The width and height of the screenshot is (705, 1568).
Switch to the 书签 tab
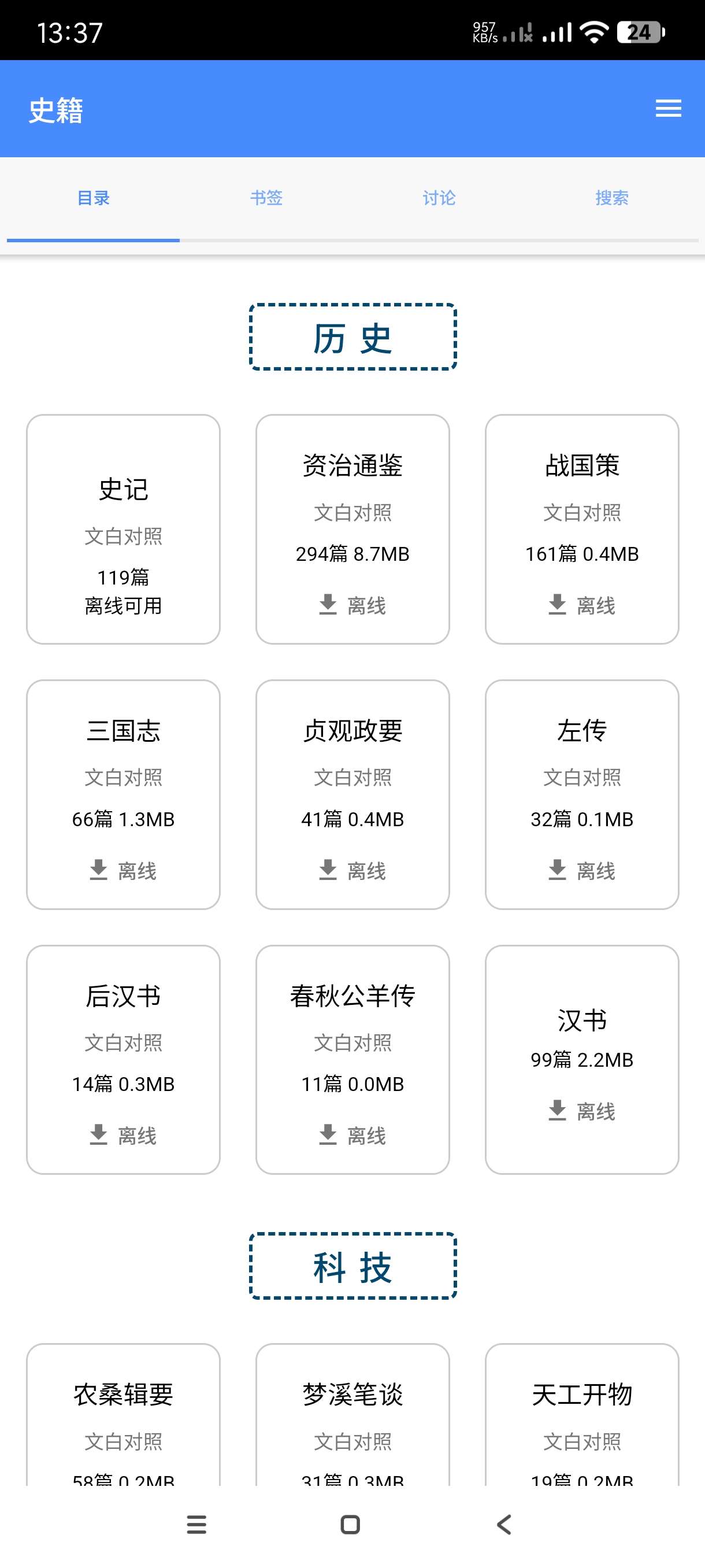pos(266,198)
